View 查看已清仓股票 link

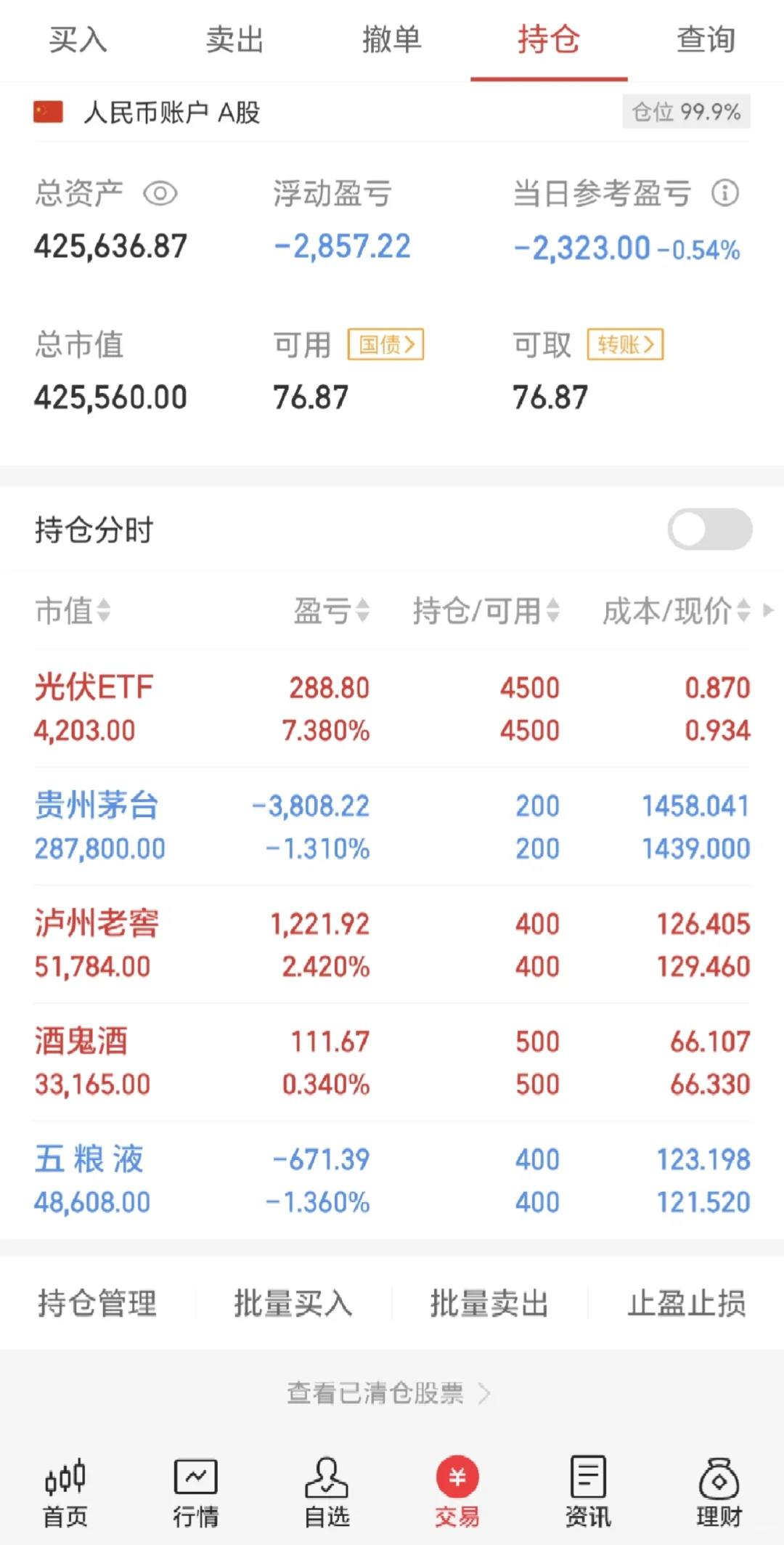pos(389,1393)
